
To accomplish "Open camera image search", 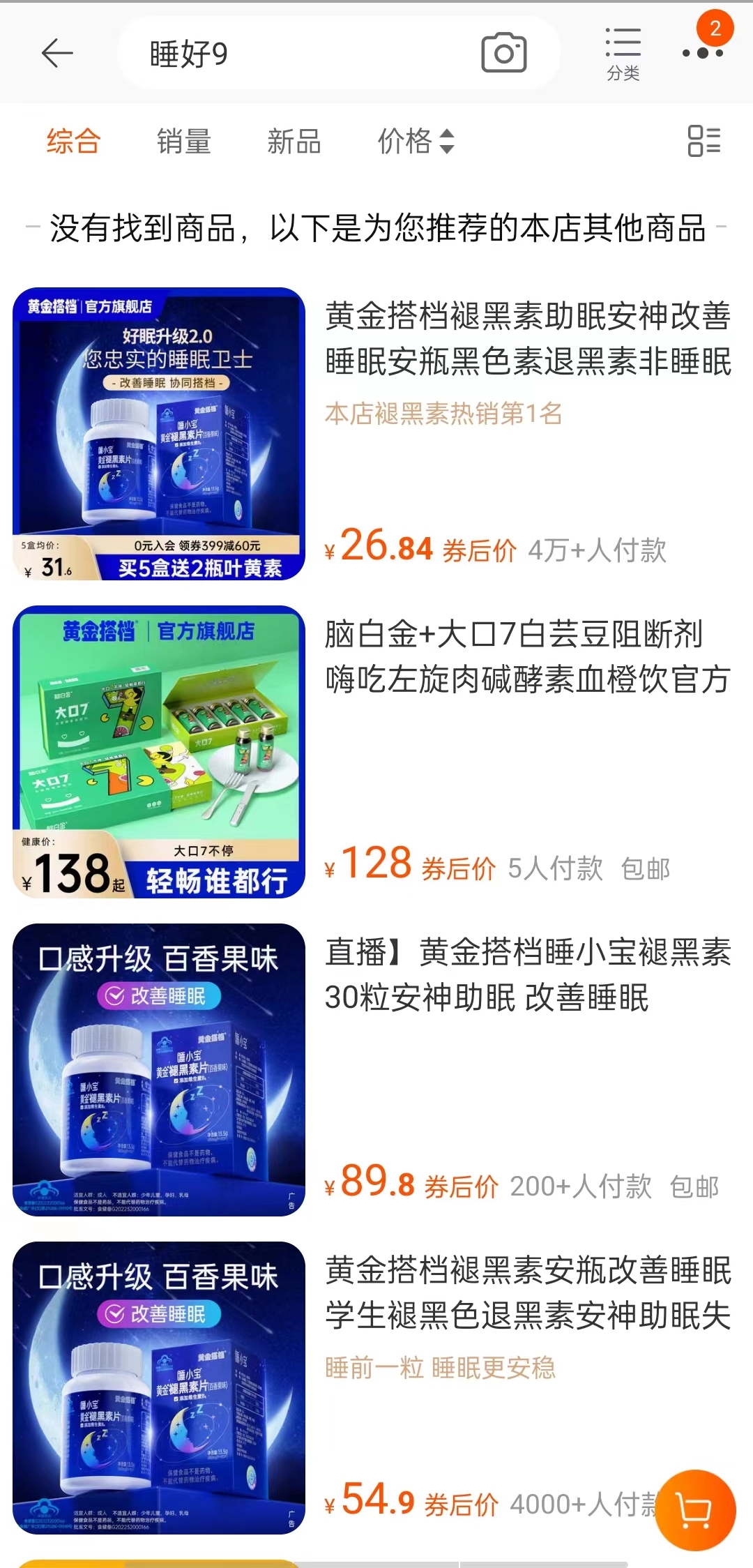I will (503, 54).
